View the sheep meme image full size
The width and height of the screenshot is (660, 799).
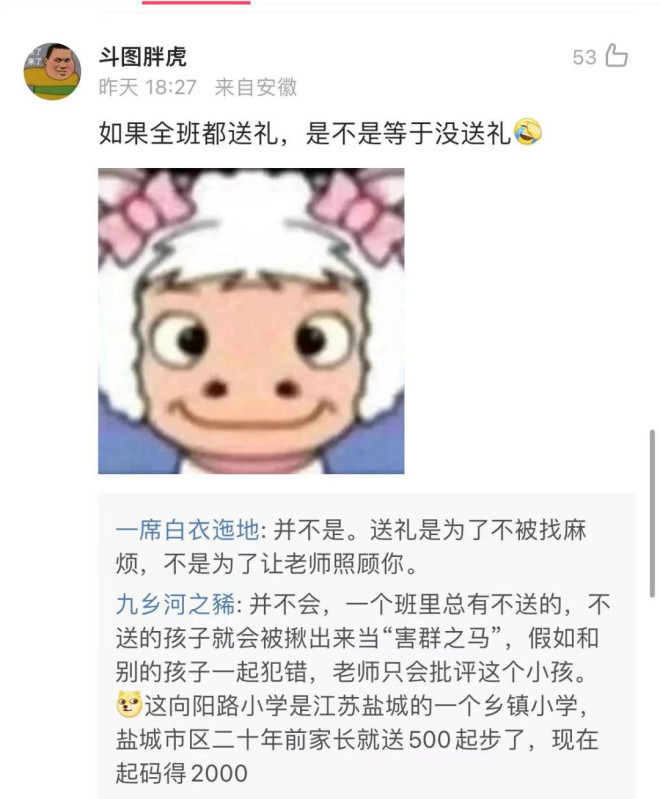pyautogui.click(x=251, y=321)
